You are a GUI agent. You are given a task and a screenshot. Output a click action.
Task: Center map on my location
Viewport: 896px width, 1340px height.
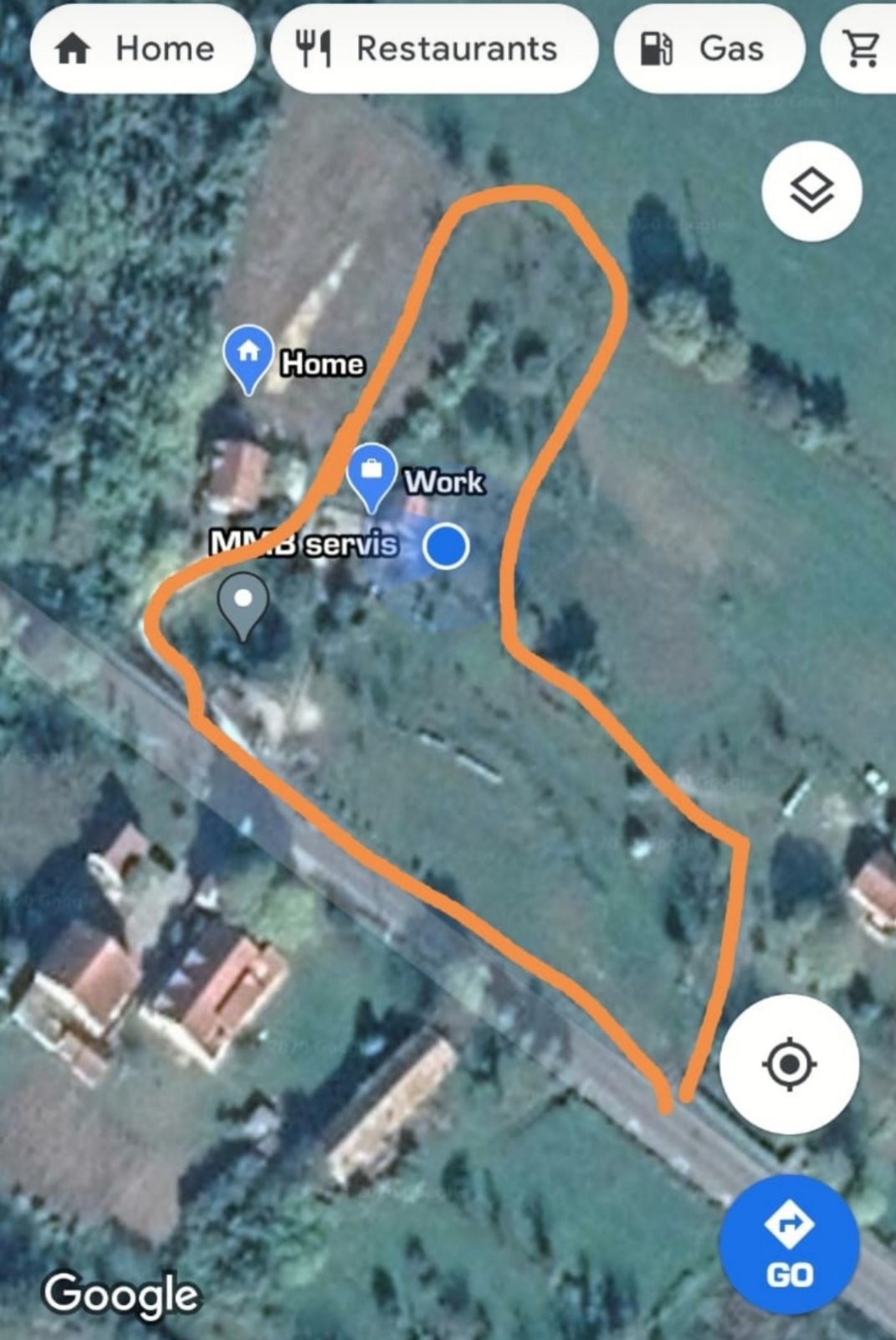pyautogui.click(x=789, y=1065)
